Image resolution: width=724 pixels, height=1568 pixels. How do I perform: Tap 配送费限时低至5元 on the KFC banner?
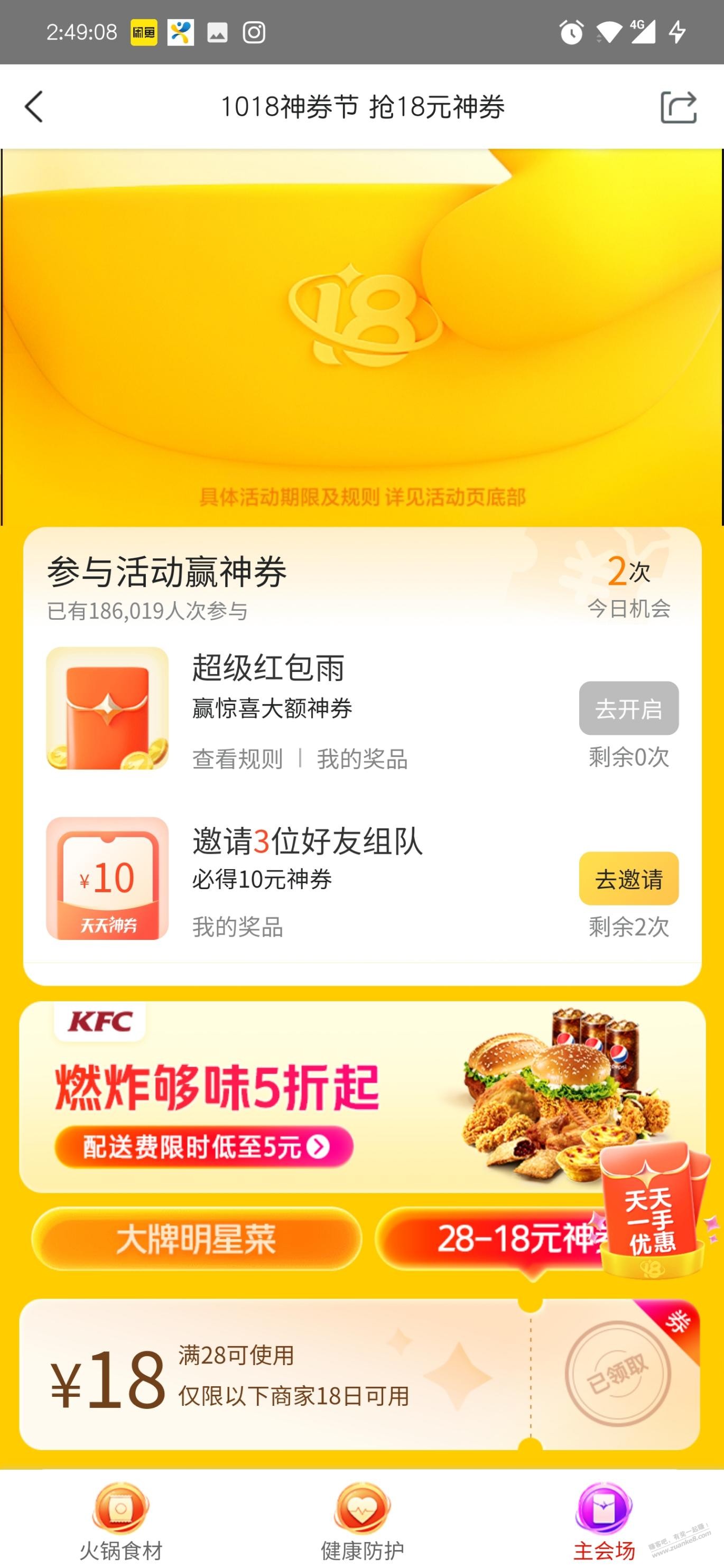tap(204, 1147)
